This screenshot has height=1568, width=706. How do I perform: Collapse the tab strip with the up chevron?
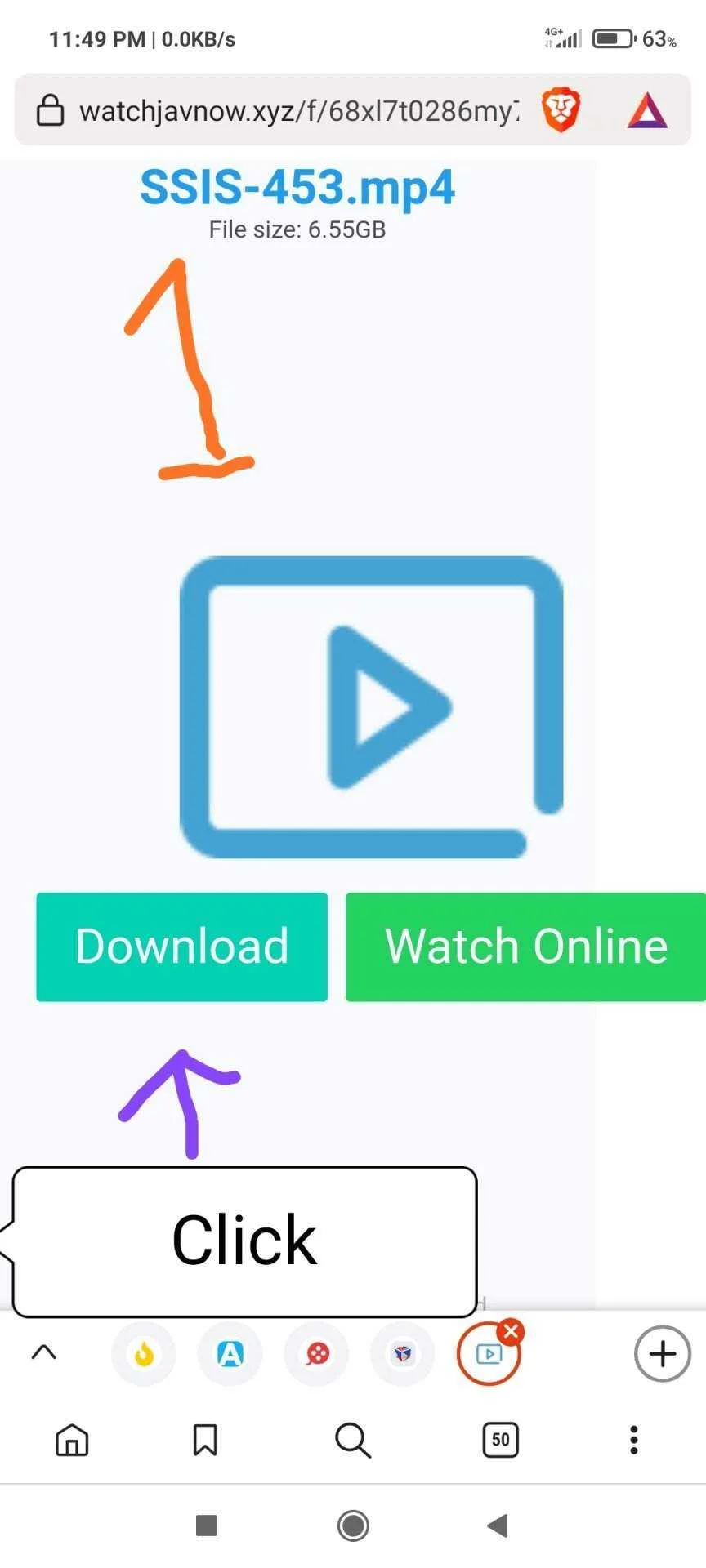pos(43,1352)
